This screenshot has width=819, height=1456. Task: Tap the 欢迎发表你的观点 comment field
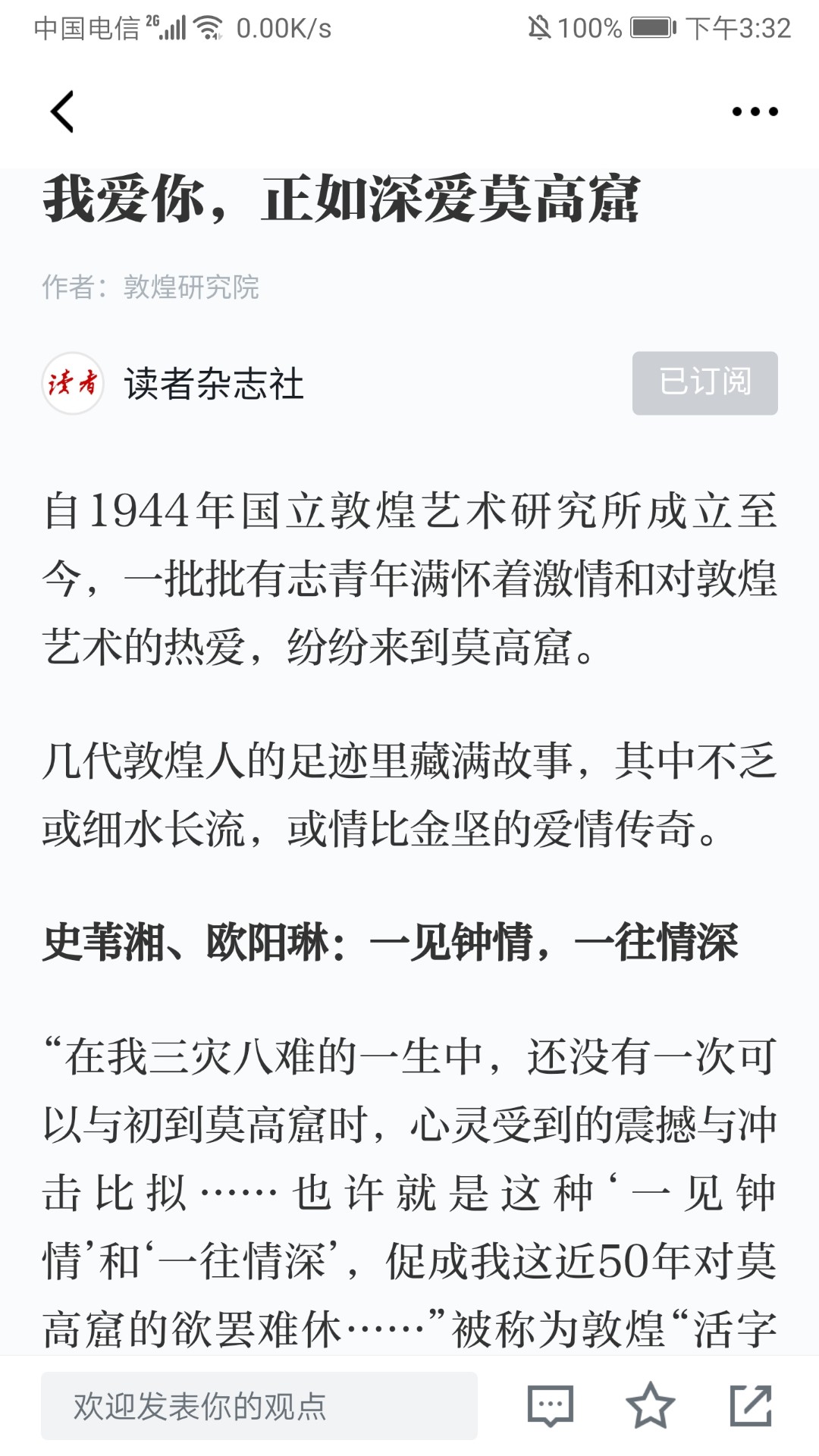click(259, 1405)
